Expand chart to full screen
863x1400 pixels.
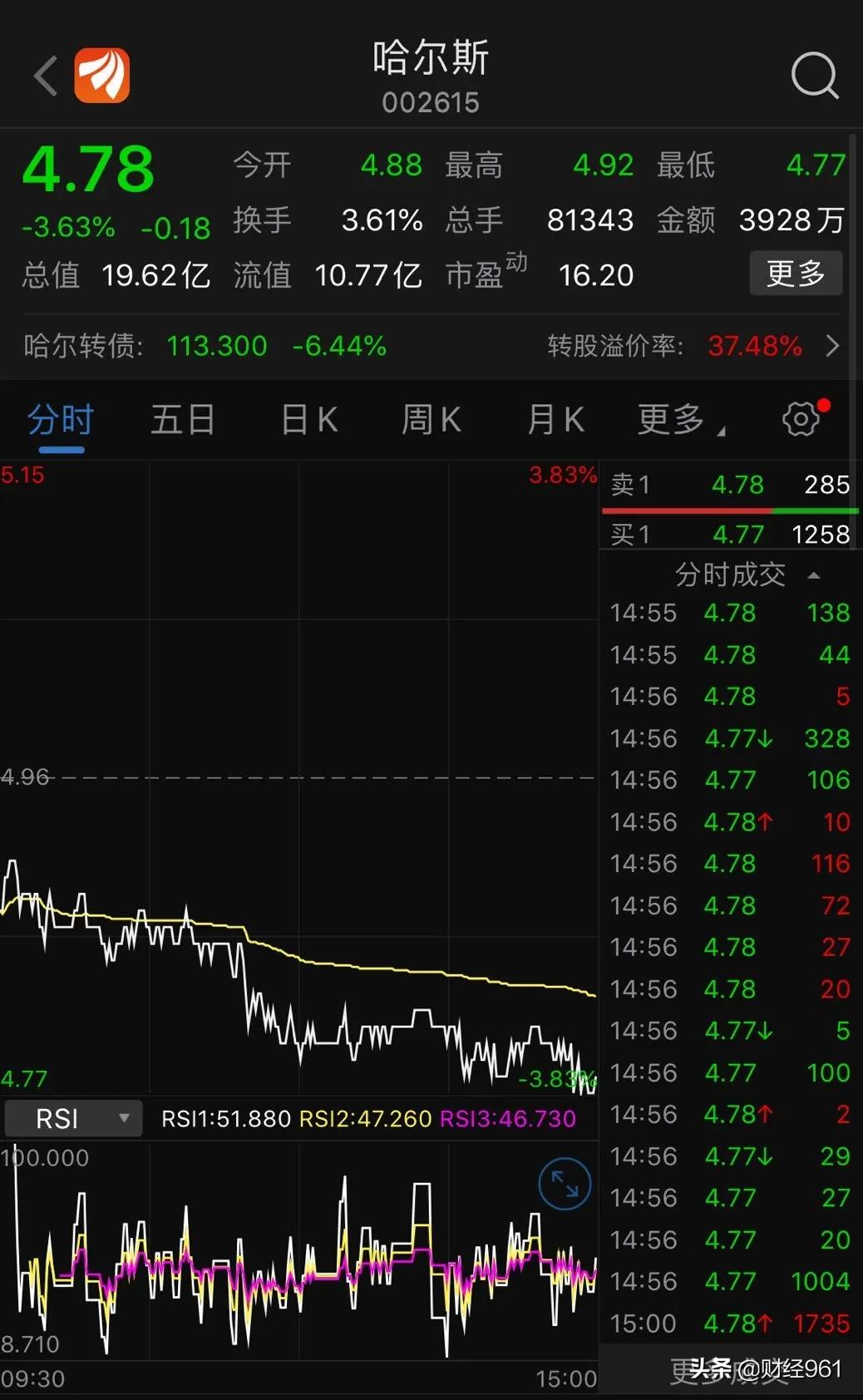pos(565,1184)
